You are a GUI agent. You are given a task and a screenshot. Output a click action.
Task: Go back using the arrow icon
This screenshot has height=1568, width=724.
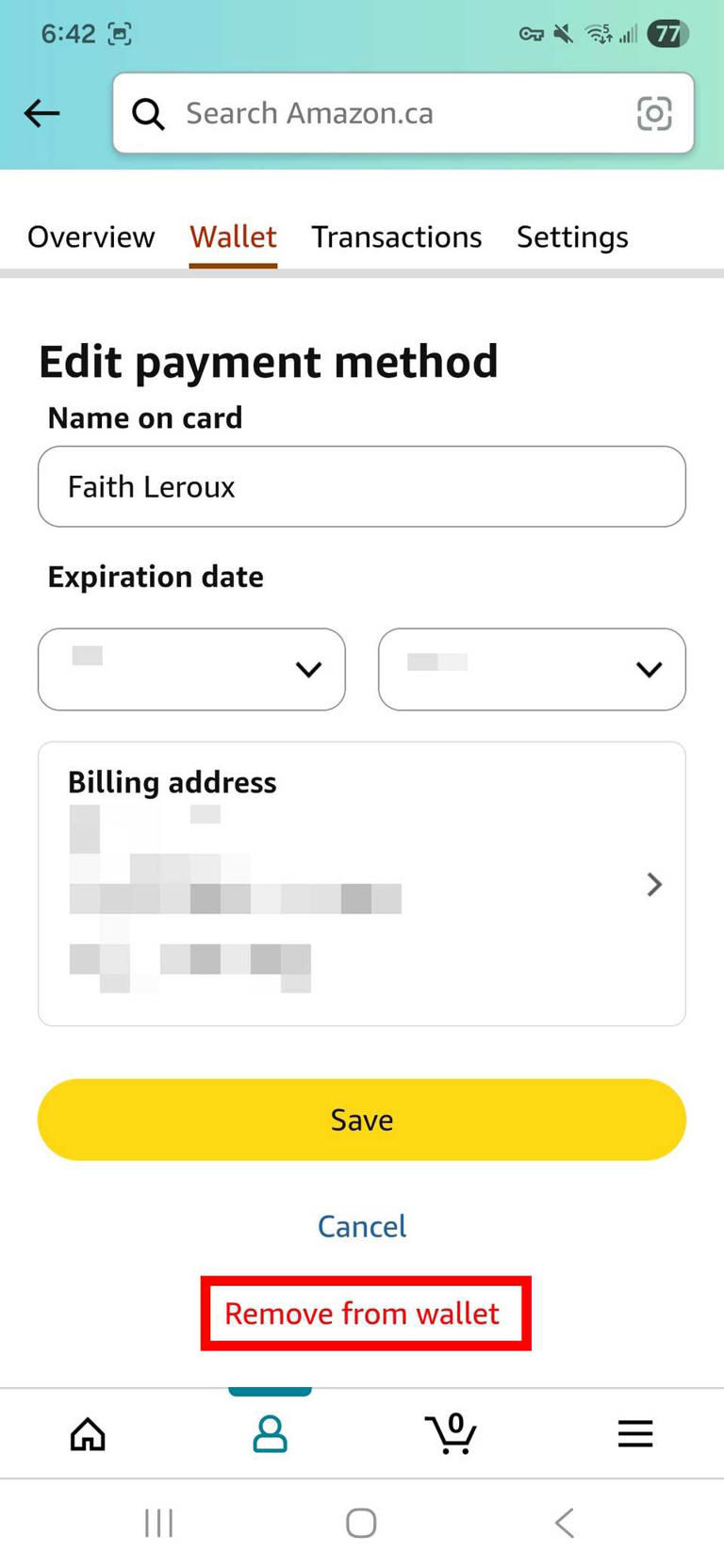pos(41,113)
